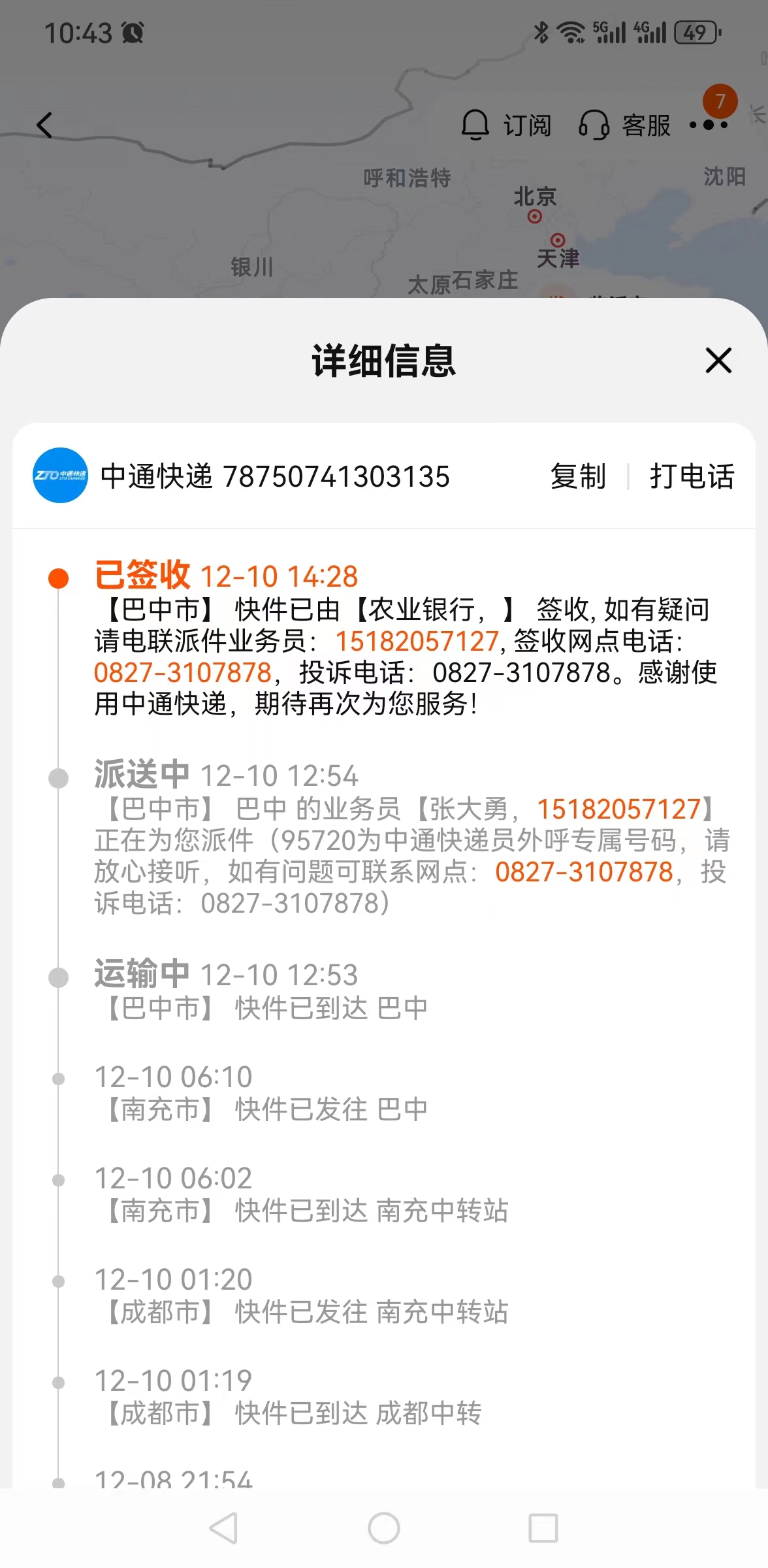Tap 复制 to copy tracking number

coord(578,476)
